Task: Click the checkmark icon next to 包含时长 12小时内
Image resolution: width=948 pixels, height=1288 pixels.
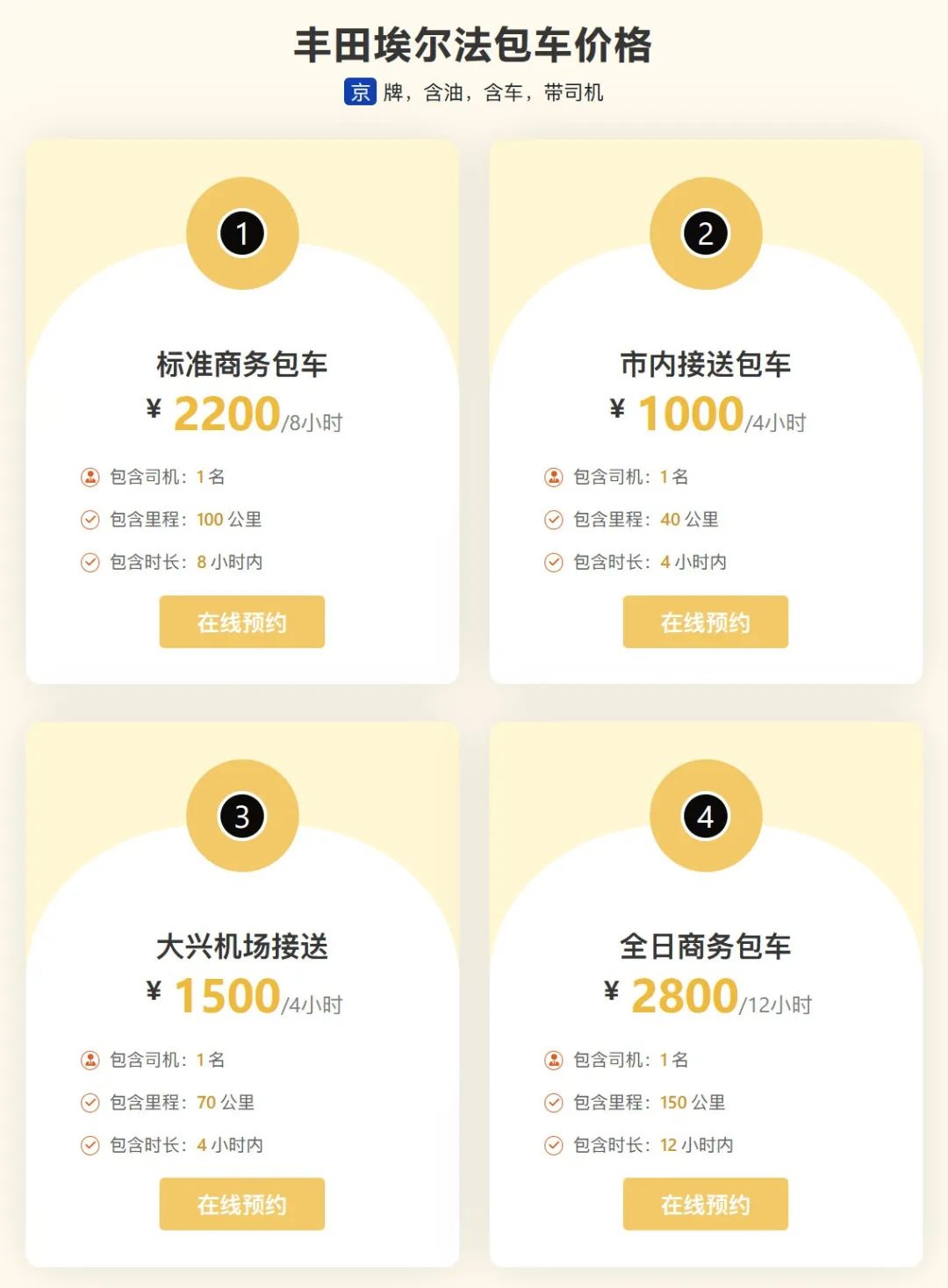Action: [x=553, y=1144]
